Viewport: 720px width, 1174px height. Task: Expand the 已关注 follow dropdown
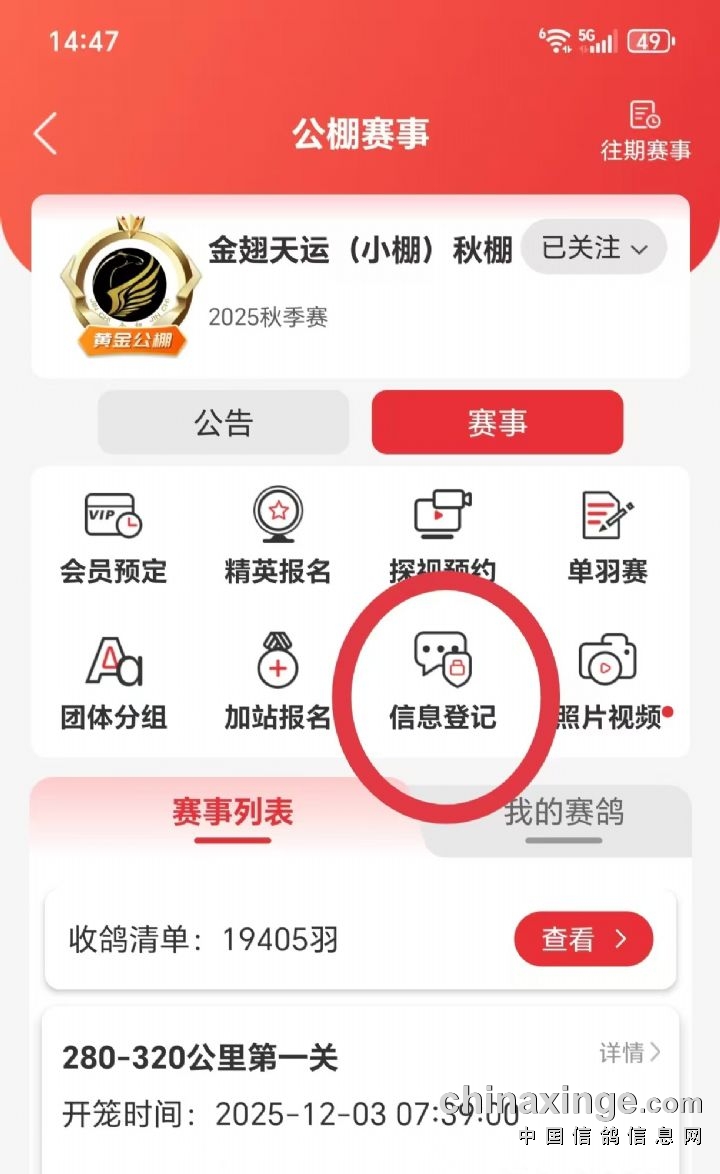(594, 248)
